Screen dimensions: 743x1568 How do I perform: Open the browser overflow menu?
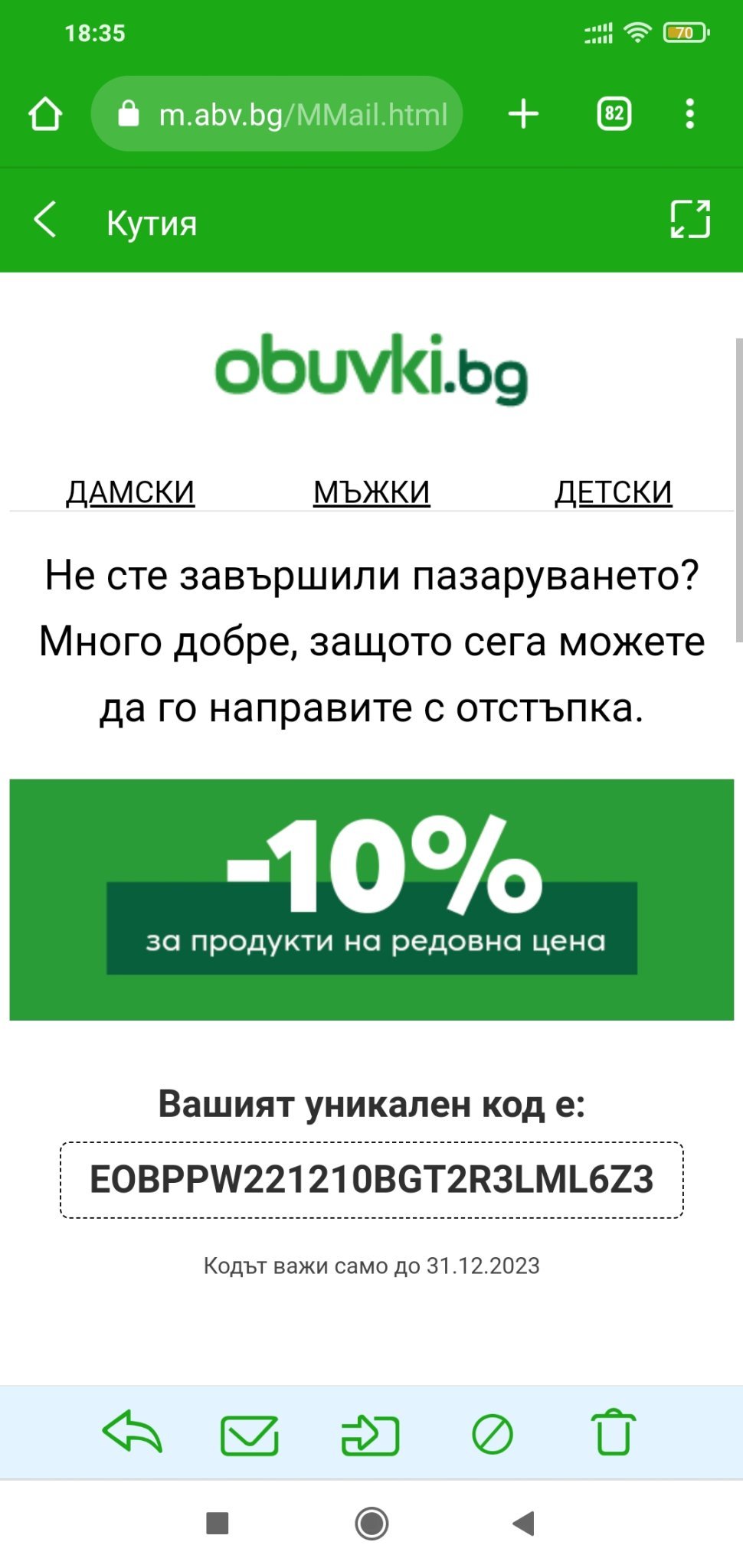point(689,114)
